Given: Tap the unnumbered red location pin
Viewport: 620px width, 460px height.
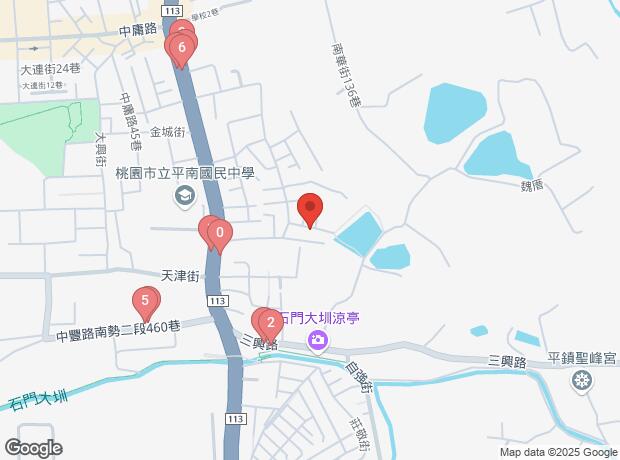Looking at the screenshot, I should point(310,210).
